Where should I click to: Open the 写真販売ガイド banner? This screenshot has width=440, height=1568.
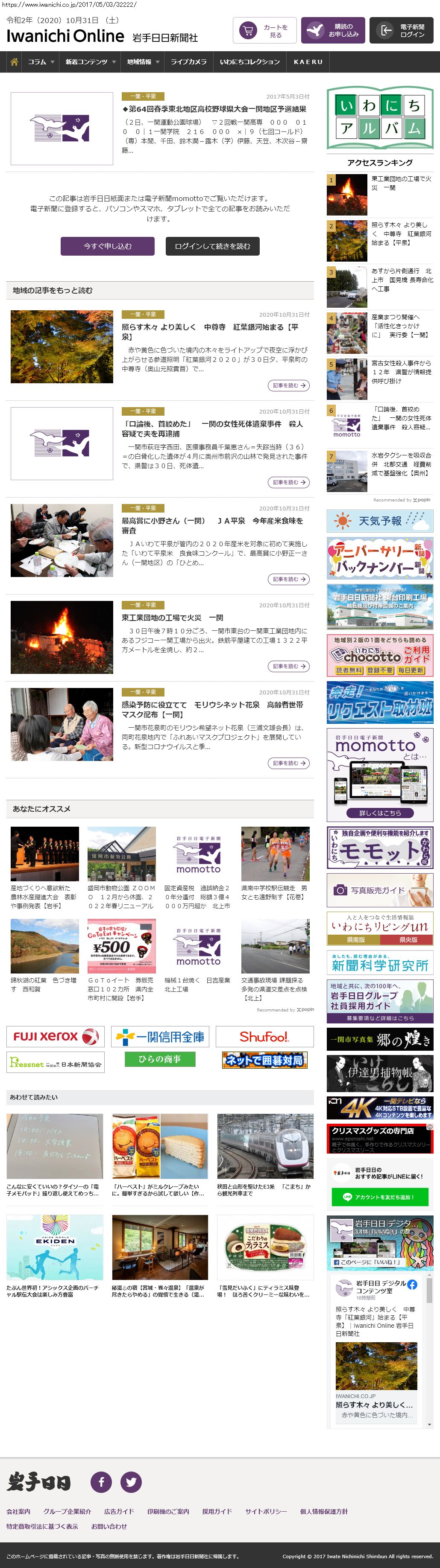tap(380, 890)
